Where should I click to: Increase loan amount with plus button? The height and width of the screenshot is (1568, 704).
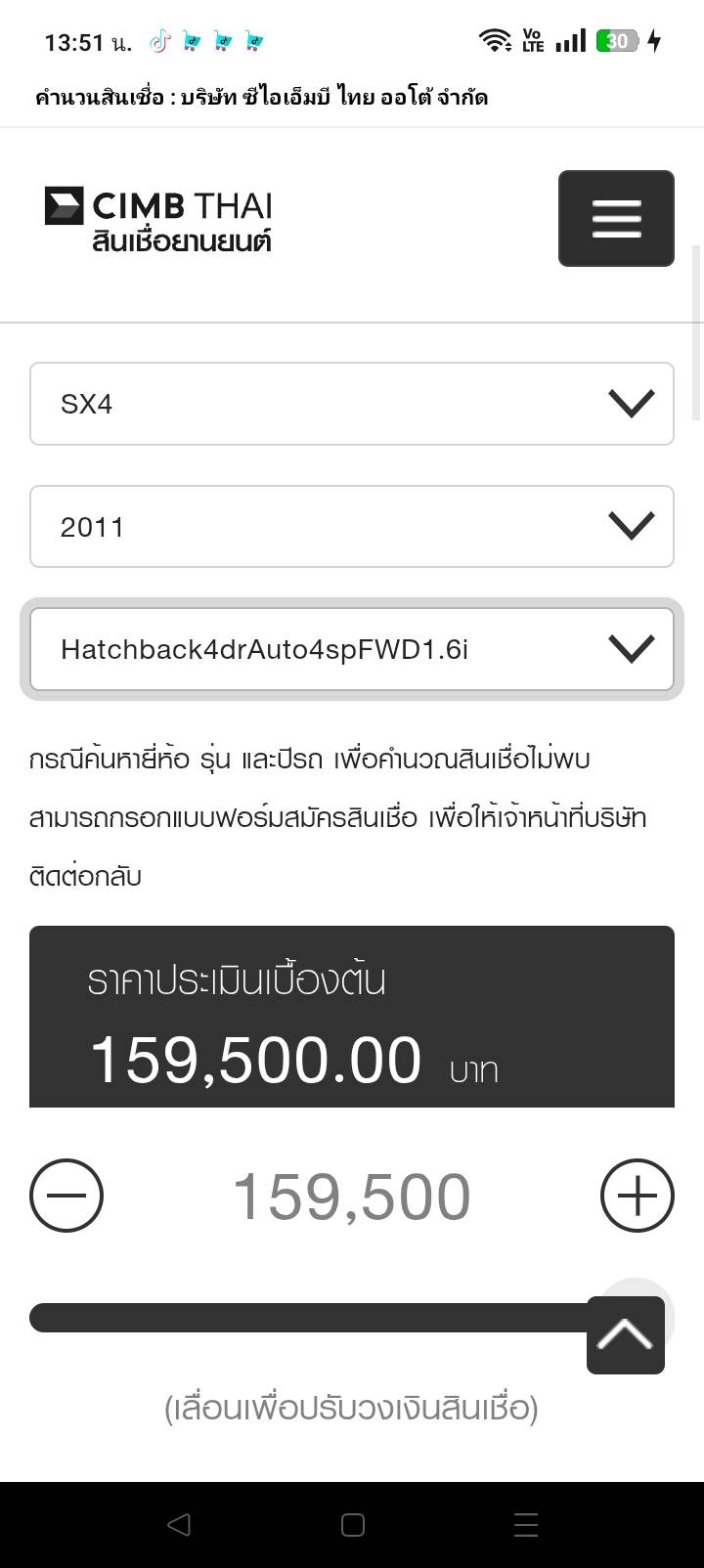[x=637, y=1195]
